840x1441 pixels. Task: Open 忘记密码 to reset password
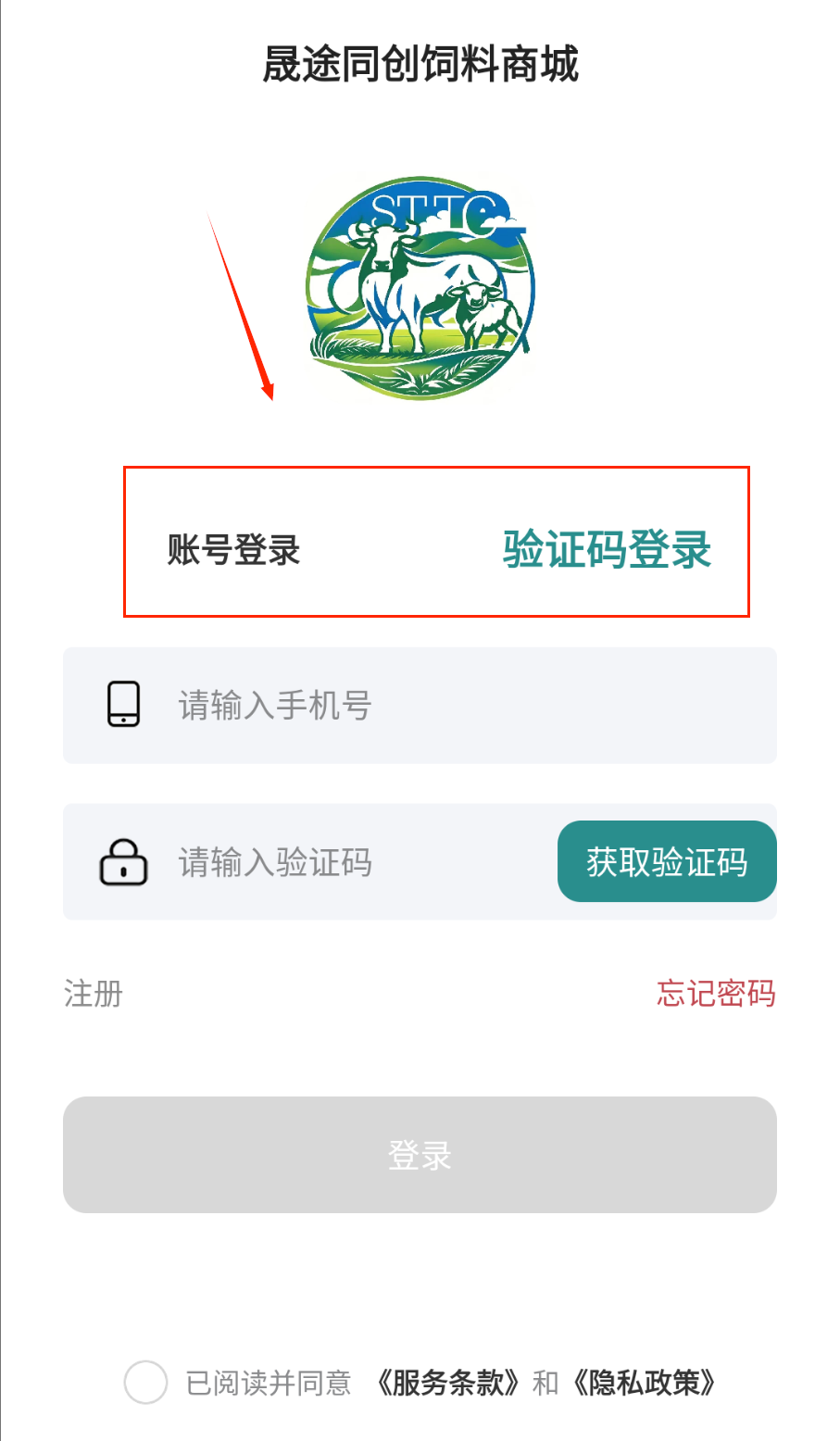716,994
